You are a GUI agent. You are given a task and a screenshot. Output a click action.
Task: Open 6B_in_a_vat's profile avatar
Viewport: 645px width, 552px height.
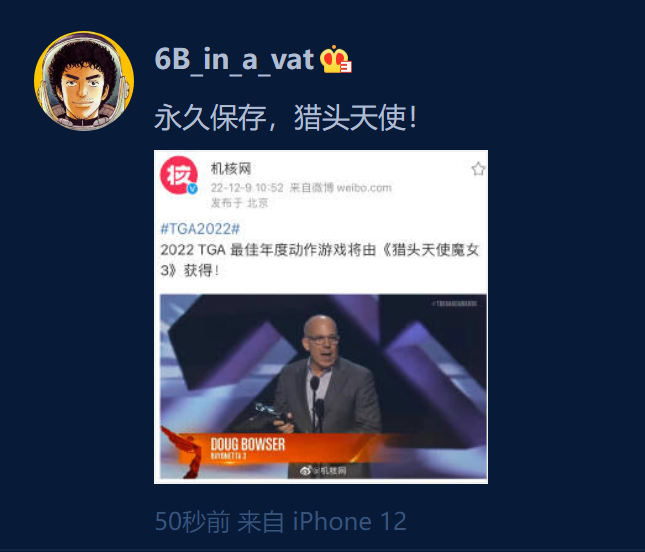[84, 81]
